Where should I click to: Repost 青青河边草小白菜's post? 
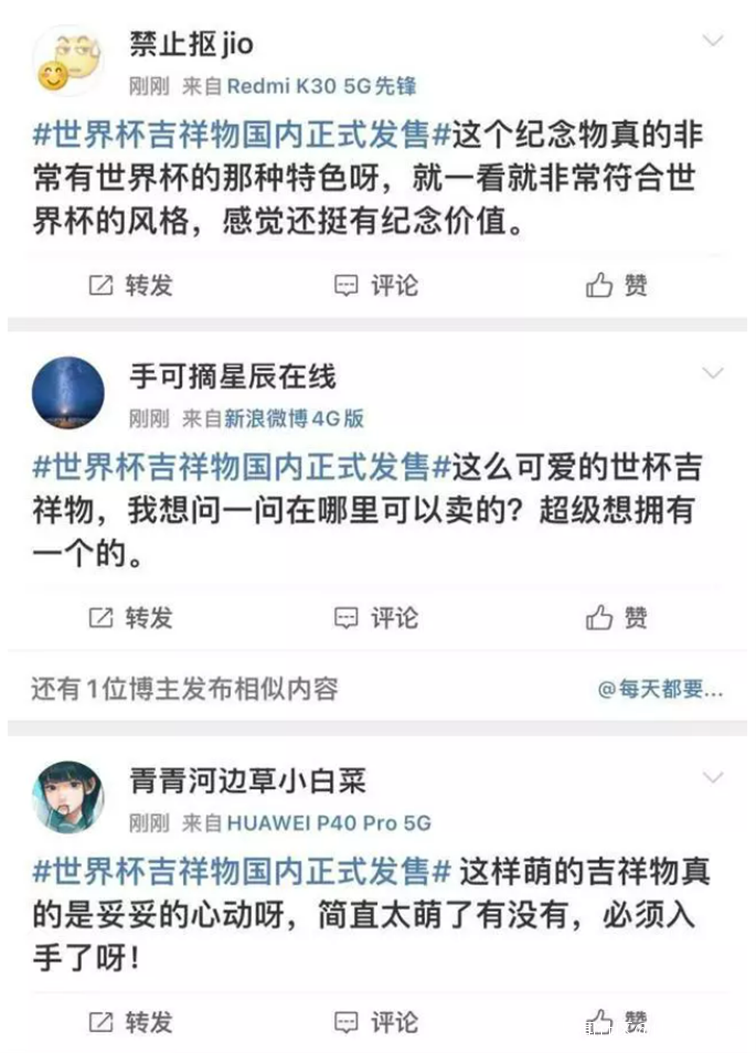[131, 1022]
